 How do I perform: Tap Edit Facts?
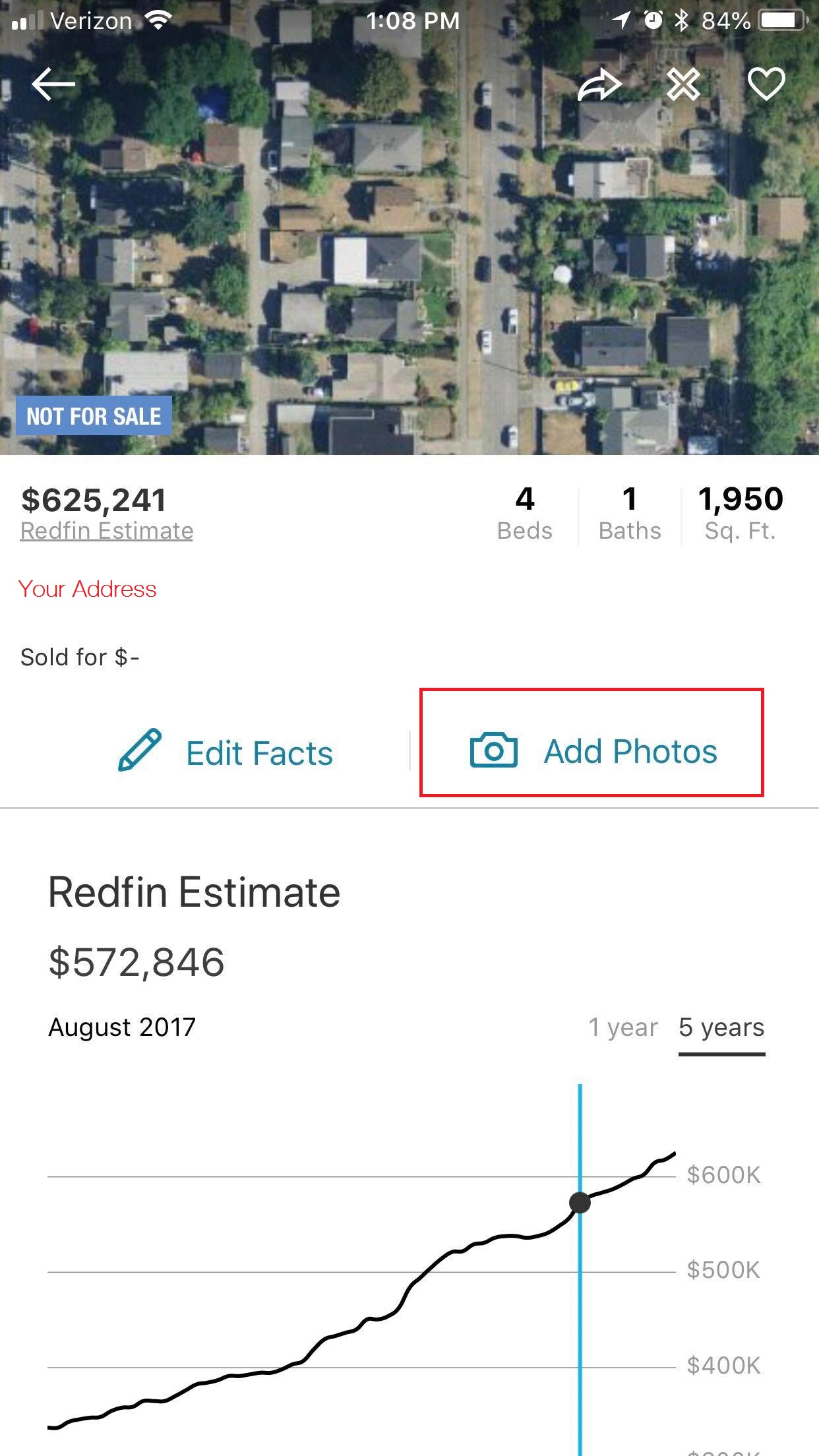click(x=226, y=752)
